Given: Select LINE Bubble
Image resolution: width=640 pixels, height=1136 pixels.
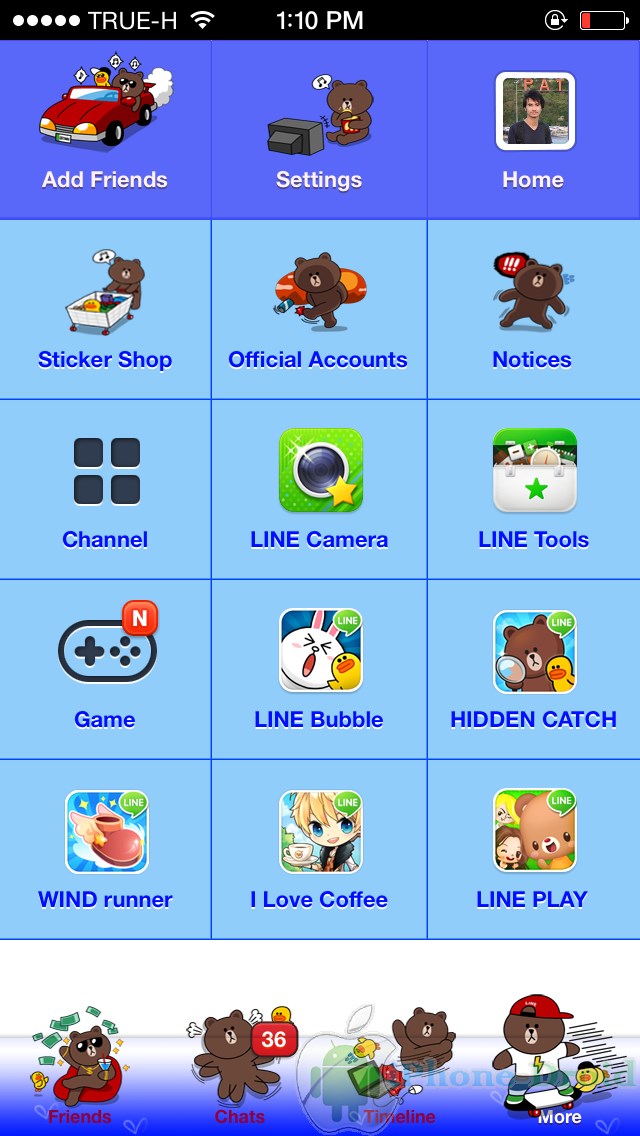Looking at the screenshot, I should pyautogui.click(x=319, y=669).
